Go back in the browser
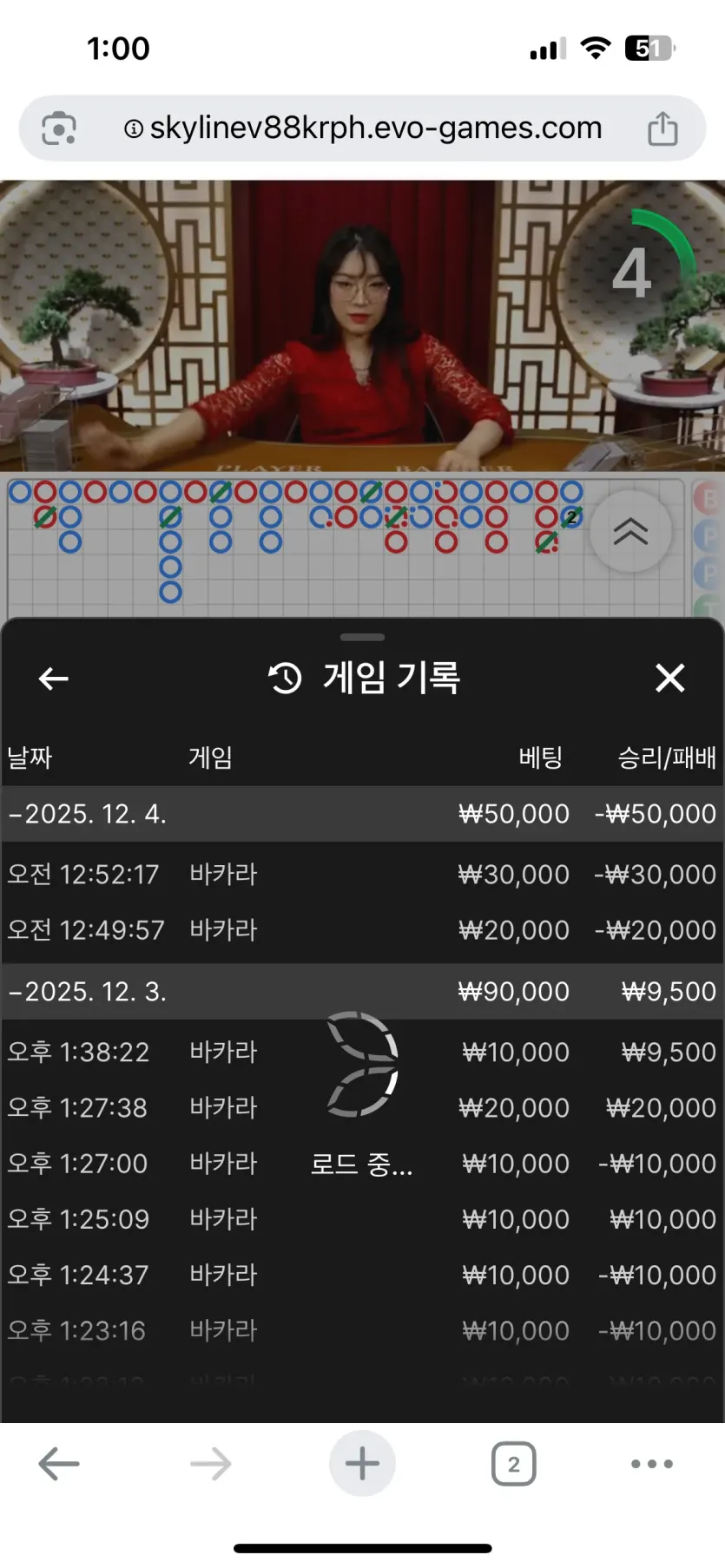The height and width of the screenshot is (1568, 725). pos(59,1464)
